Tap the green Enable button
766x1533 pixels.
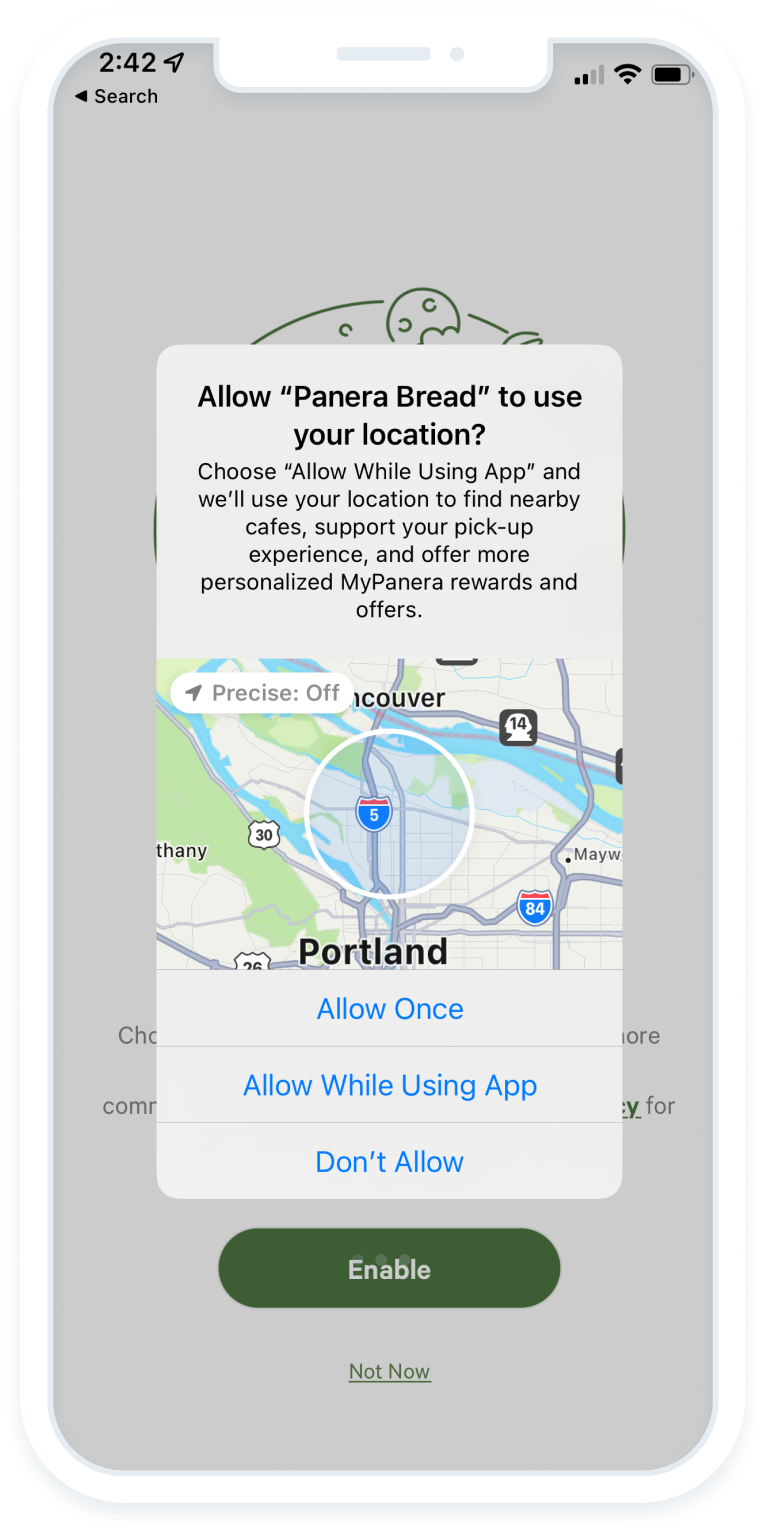tap(389, 1269)
